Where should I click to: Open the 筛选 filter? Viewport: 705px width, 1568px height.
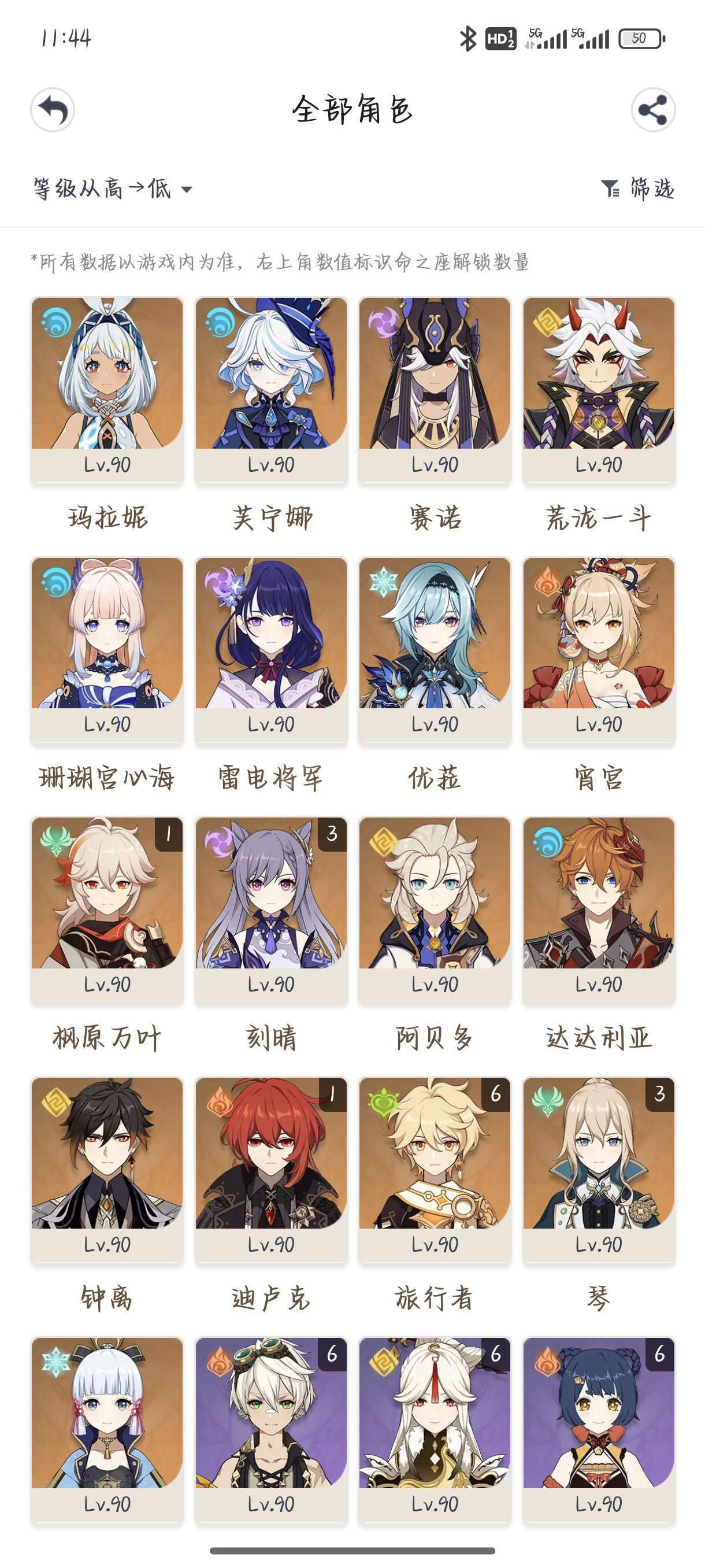point(637,188)
